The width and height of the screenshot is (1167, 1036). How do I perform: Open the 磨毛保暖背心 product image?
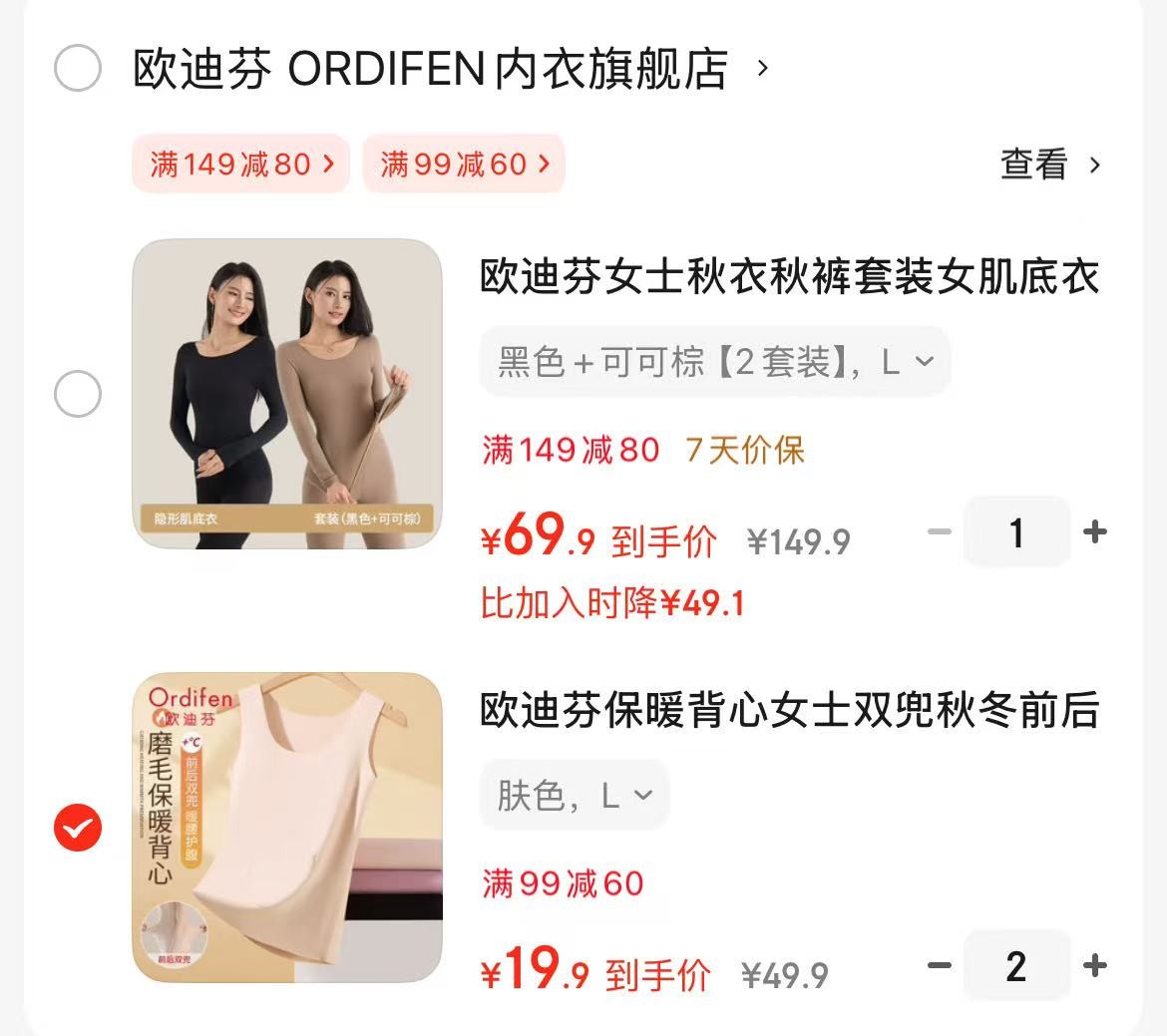click(287, 828)
